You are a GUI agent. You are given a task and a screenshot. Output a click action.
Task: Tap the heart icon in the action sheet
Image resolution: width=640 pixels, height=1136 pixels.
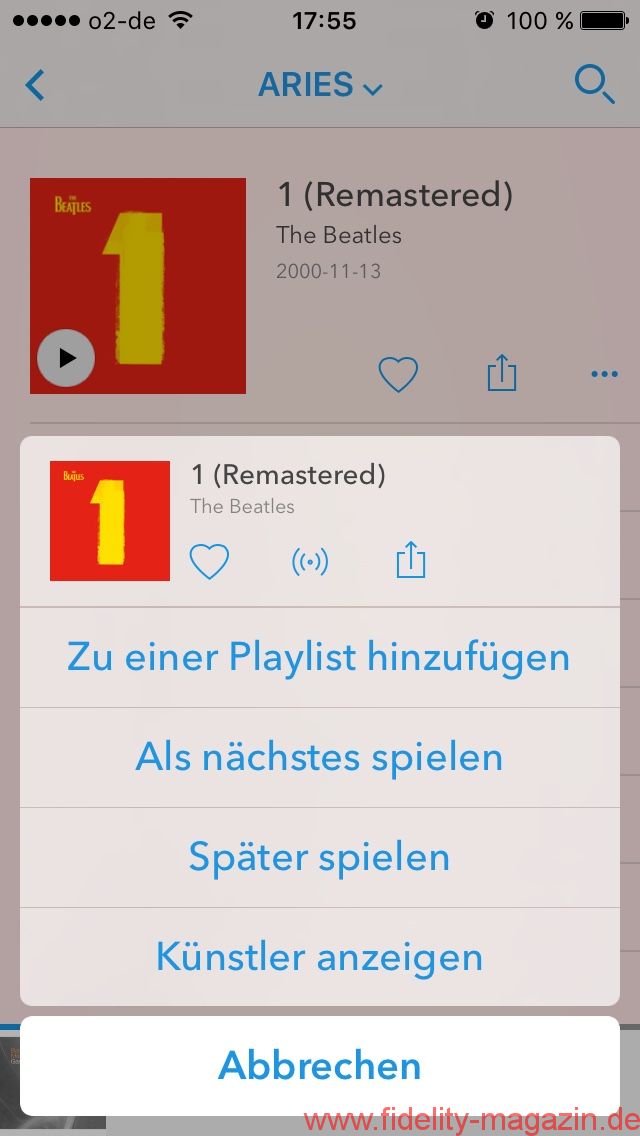pyautogui.click(x=209, y=561)
